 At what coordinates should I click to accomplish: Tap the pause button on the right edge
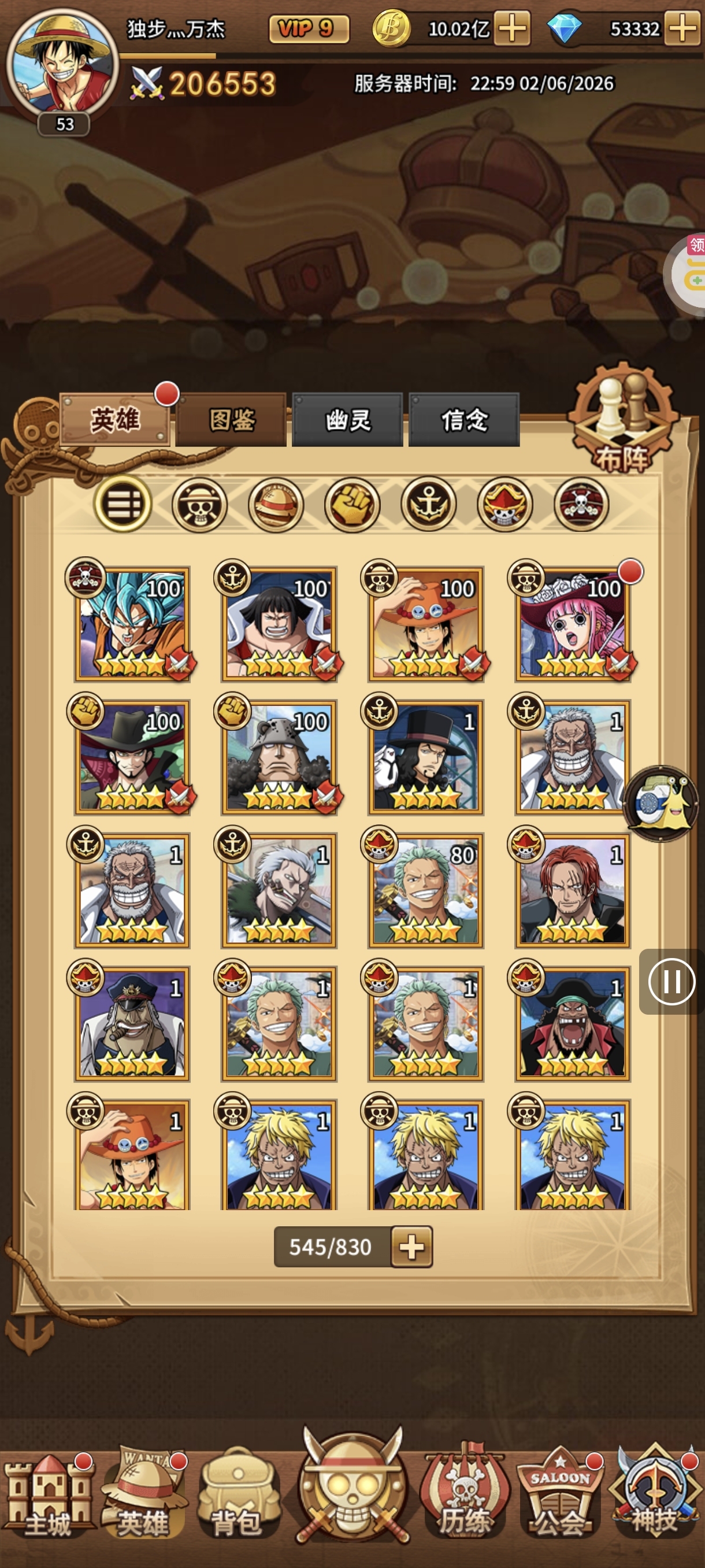click(x=671, y=981)
